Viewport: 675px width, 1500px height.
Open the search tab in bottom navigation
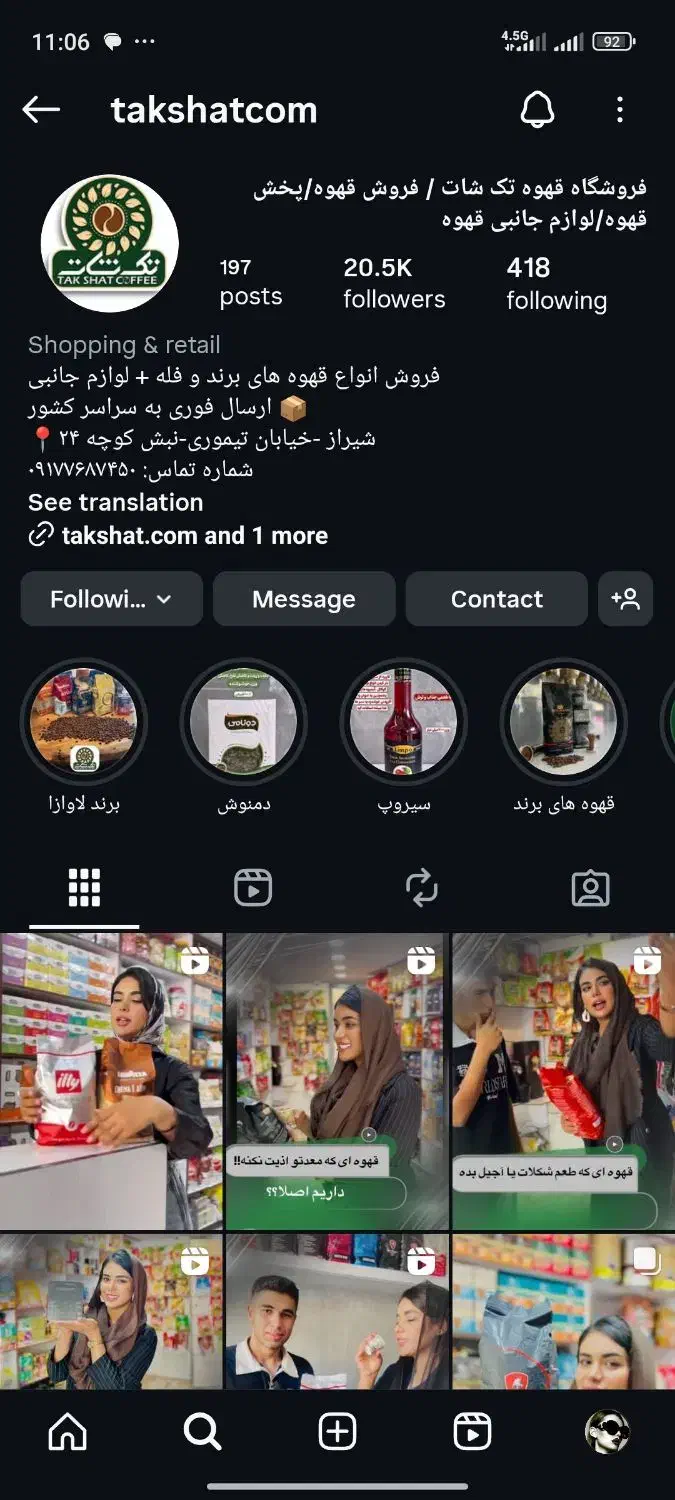tap(202, 1432)
